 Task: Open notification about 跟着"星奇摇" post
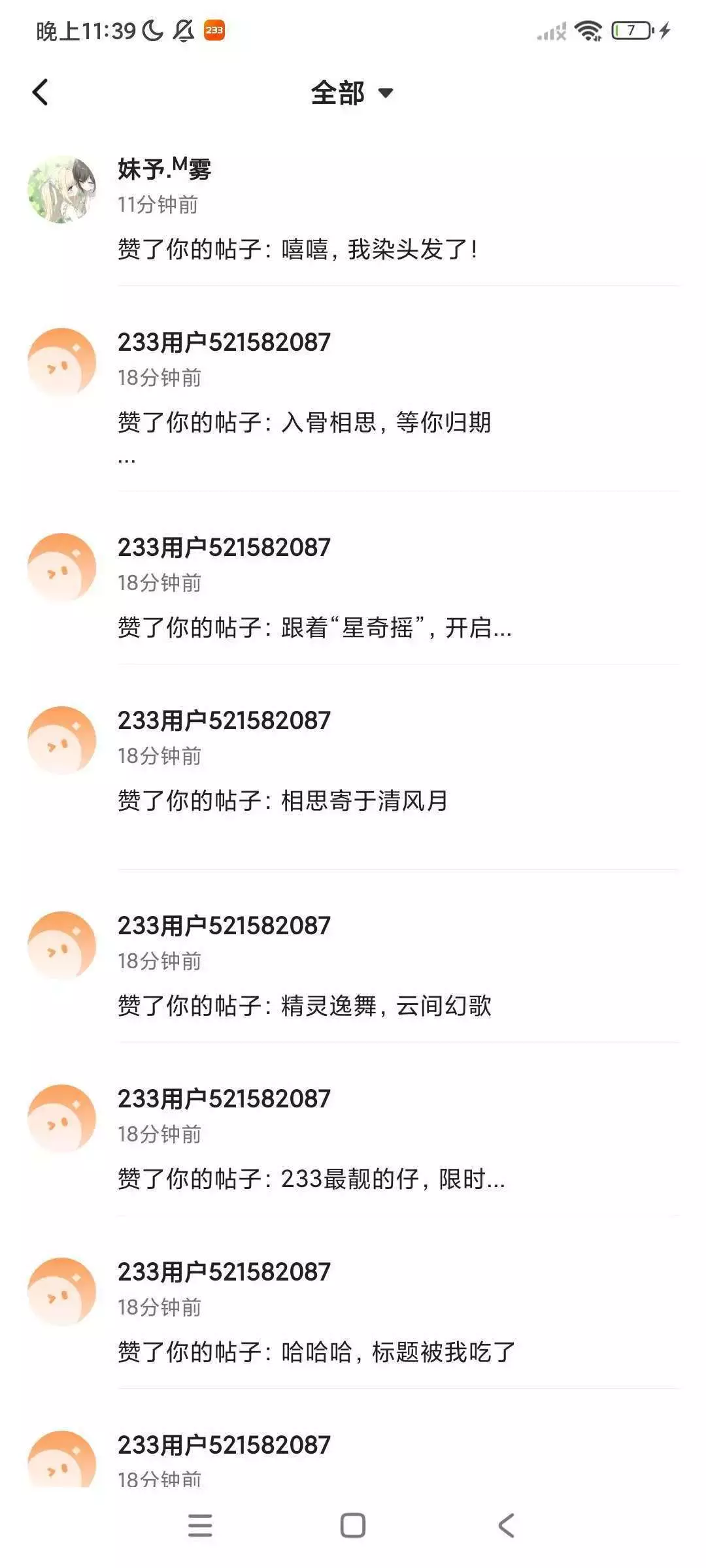314,628
